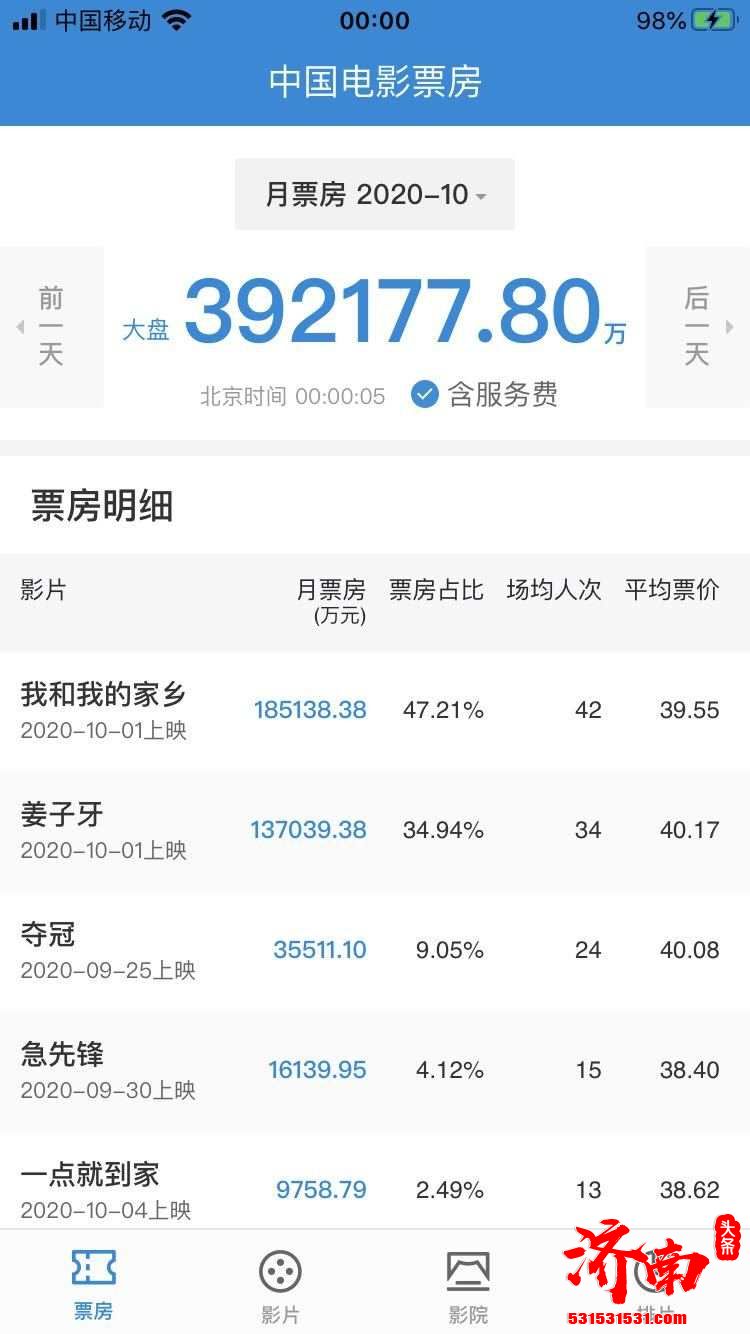Tap the right chevron beside 后一天

click(x=730, y=327)
